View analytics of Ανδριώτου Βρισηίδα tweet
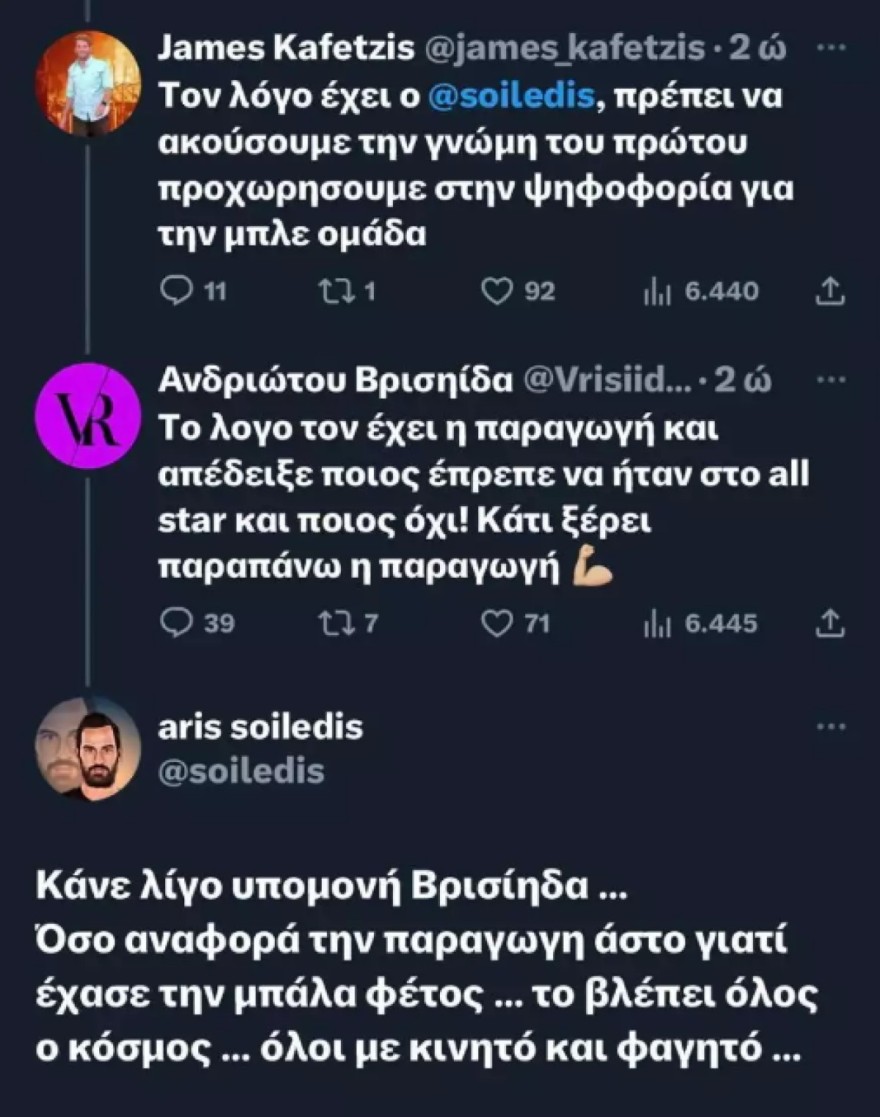880x1117 pixels. (x=655, y=624)
